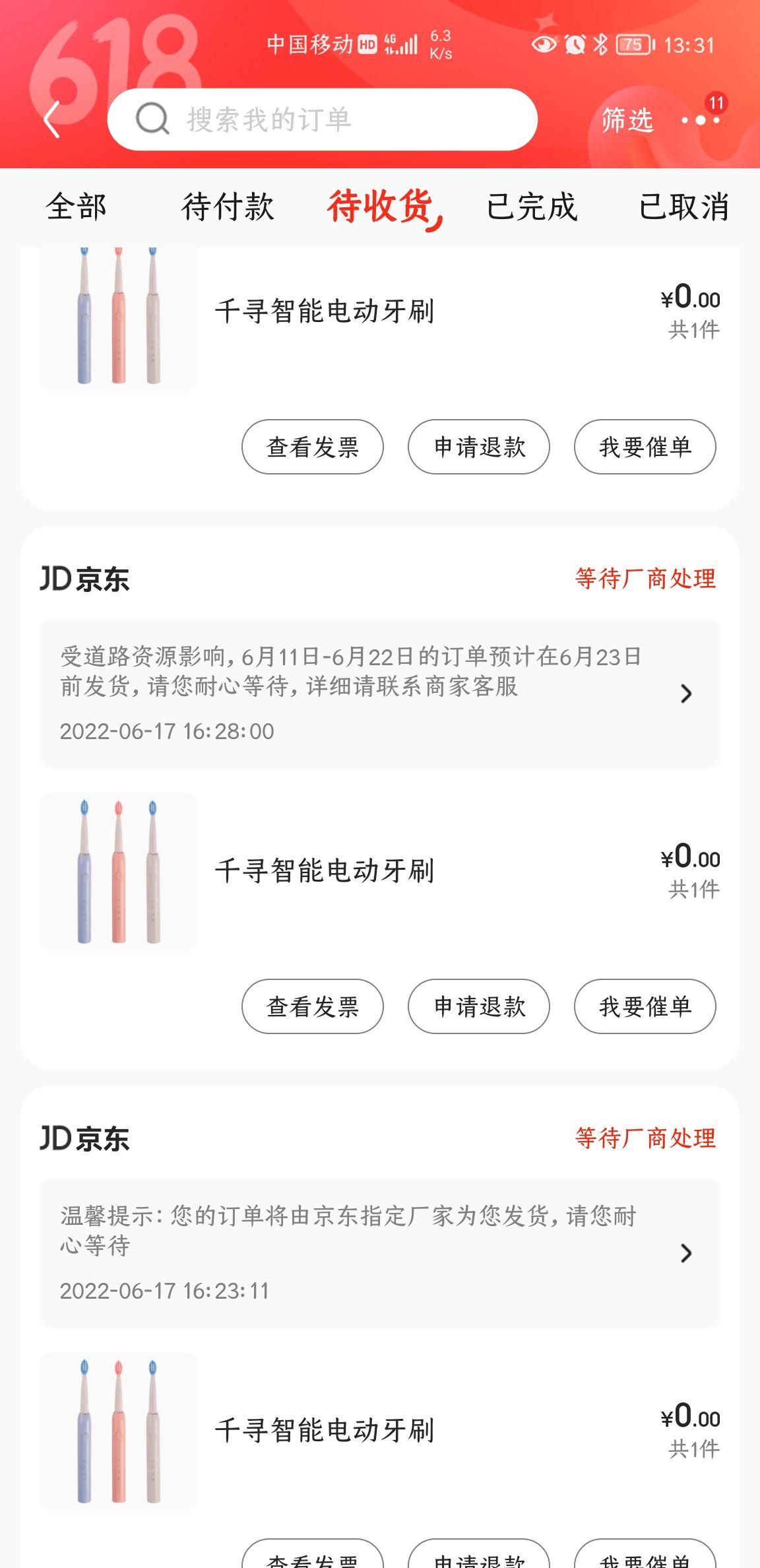Tap 我要催单 in the order noticed at 16:28:00

[645, 1006]
